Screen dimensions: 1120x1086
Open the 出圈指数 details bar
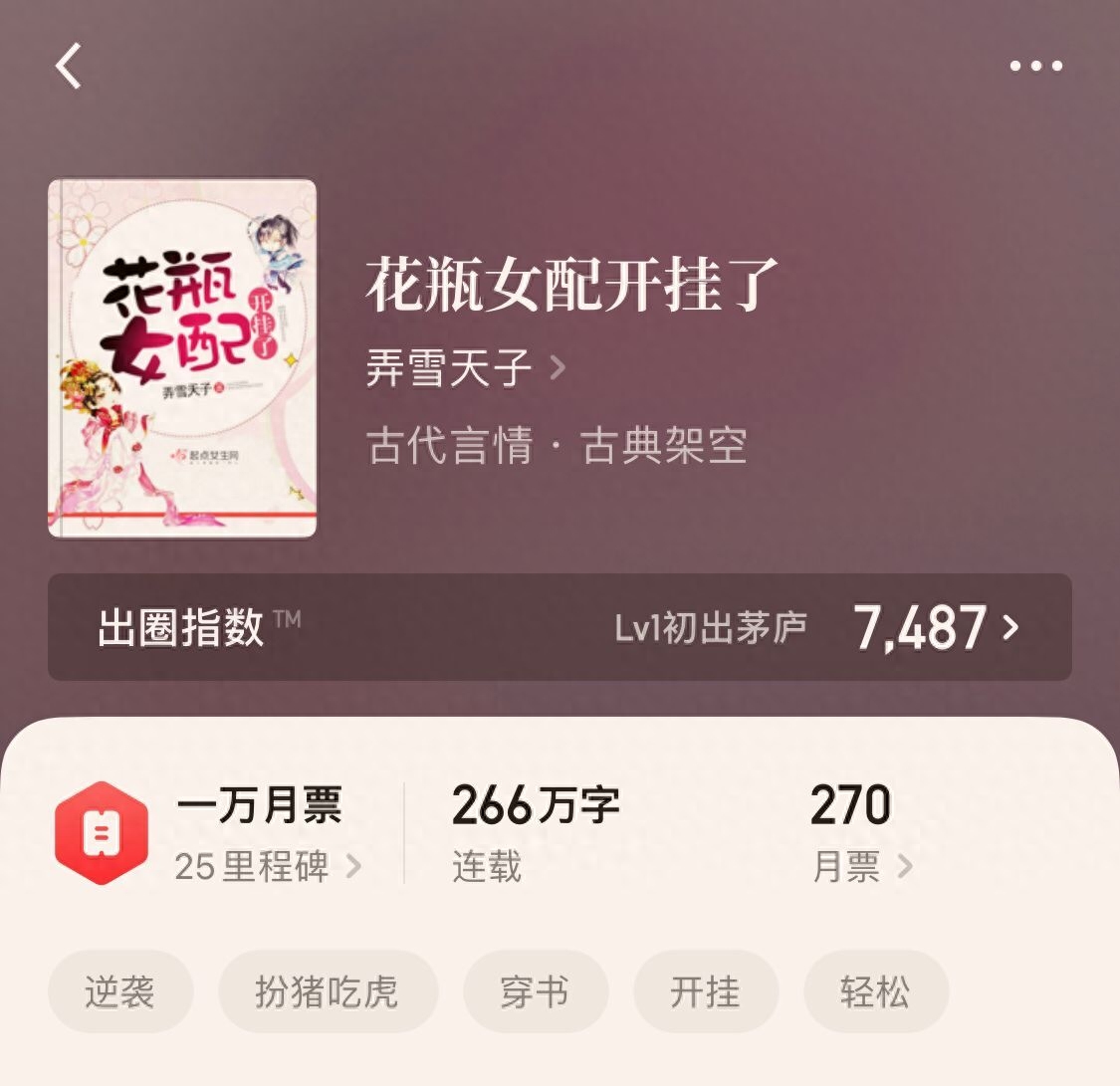click(560, 627)
